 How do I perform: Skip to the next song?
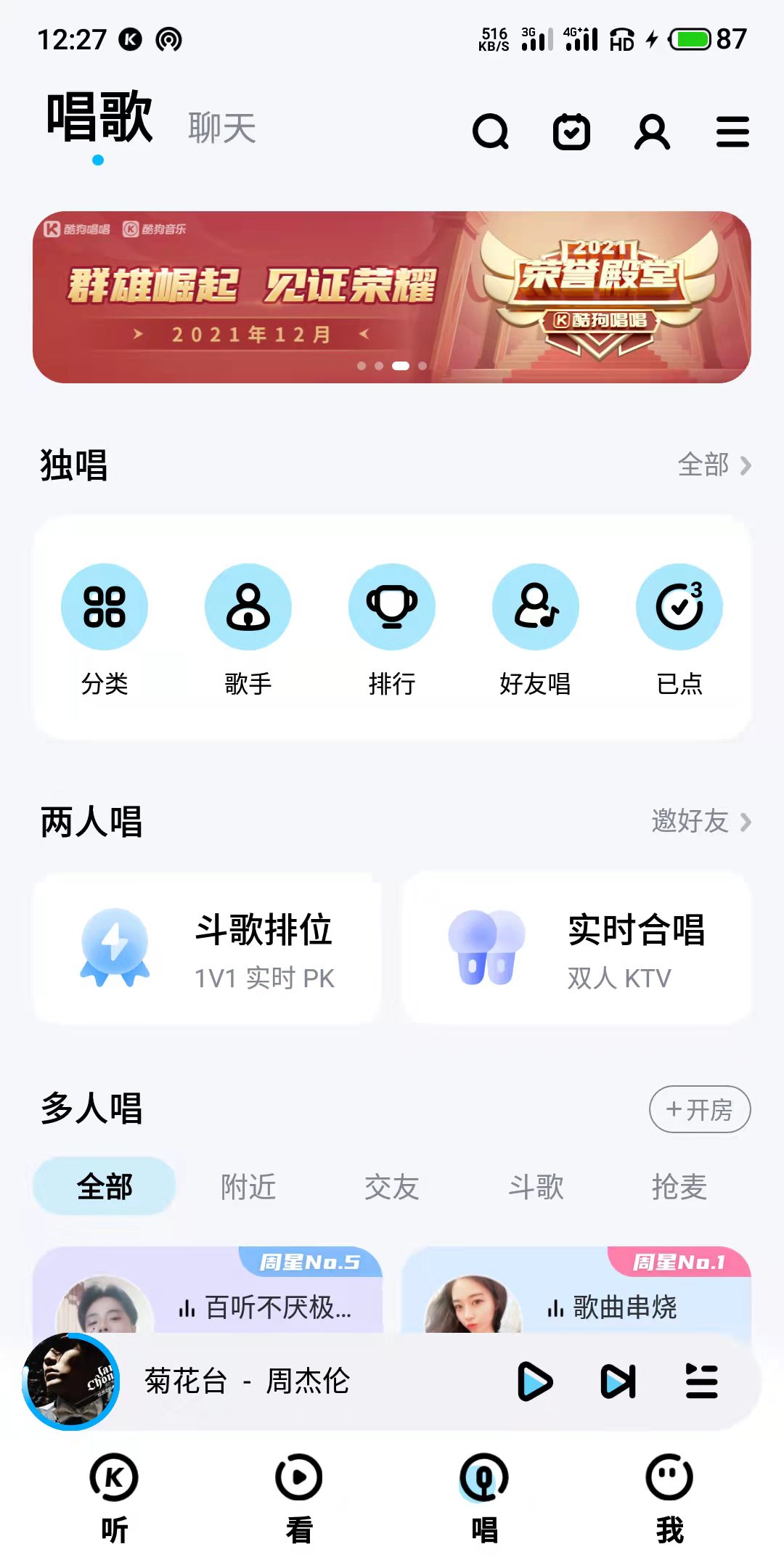[x=618, y=1381]
